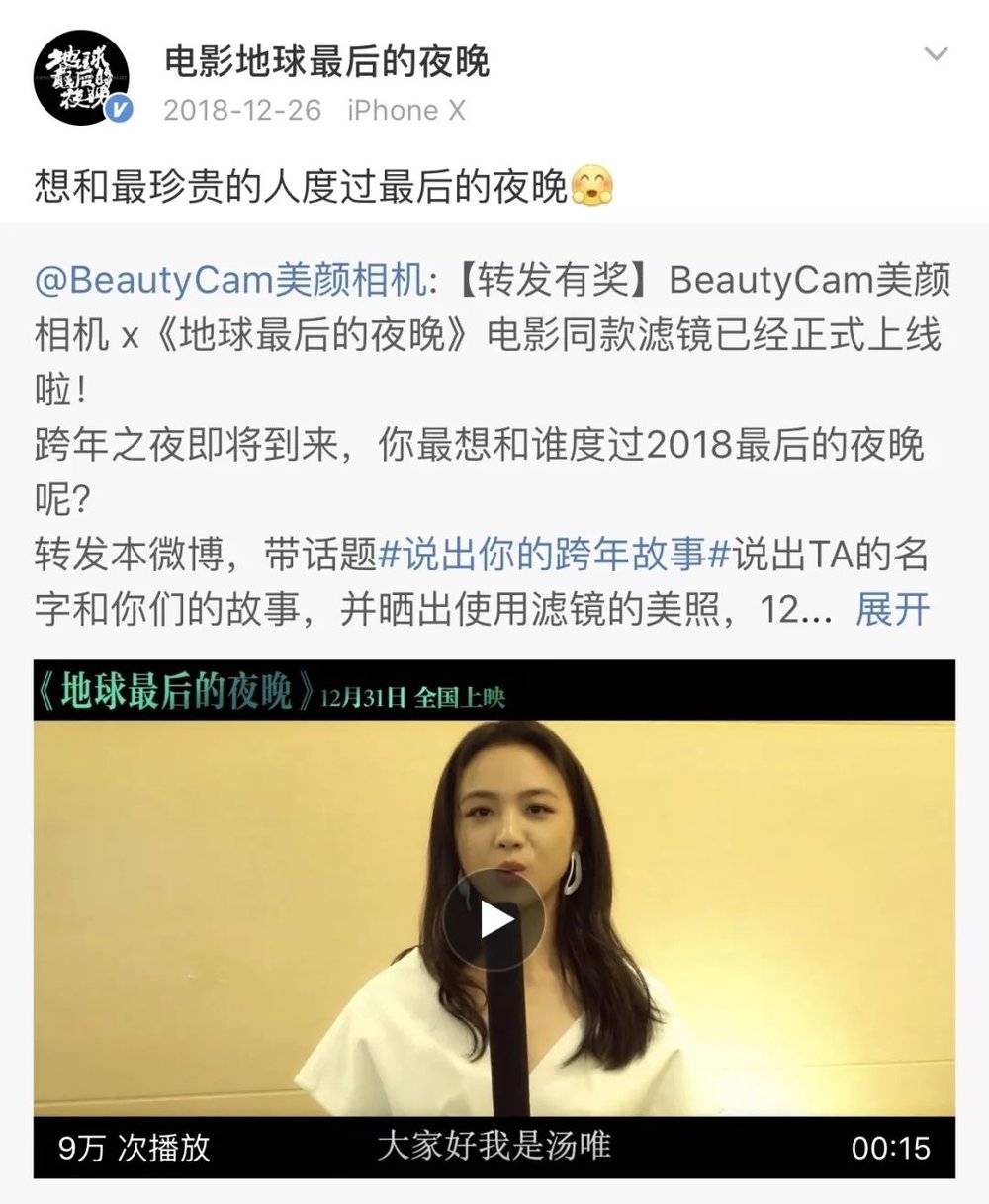Open the @BeautyCam美颜相机 mention

pos(229,281)
